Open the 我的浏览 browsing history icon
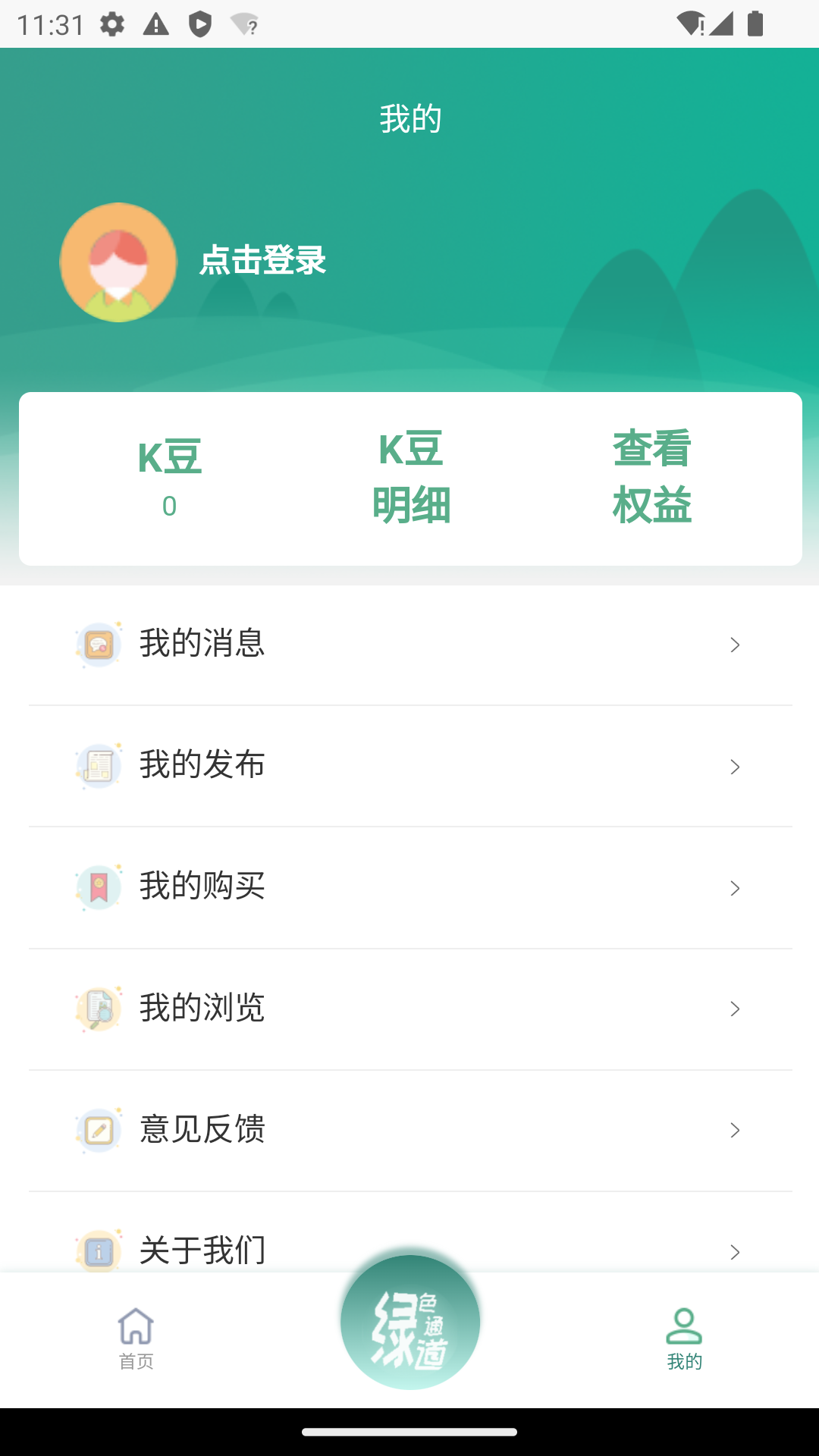The height and width of the screenshot is (1456, 819). 99,1009
